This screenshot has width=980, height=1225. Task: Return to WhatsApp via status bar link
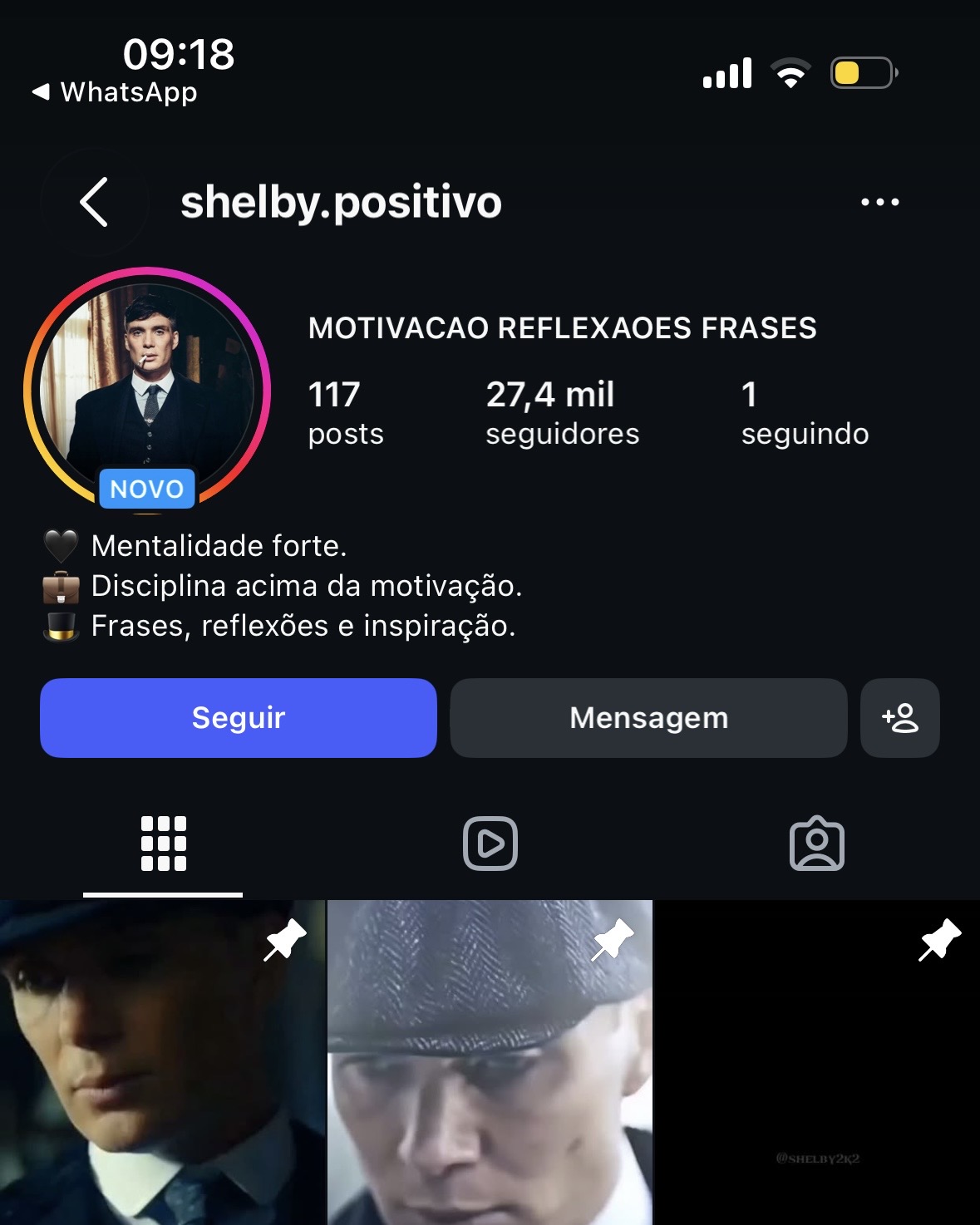(115, 92)
